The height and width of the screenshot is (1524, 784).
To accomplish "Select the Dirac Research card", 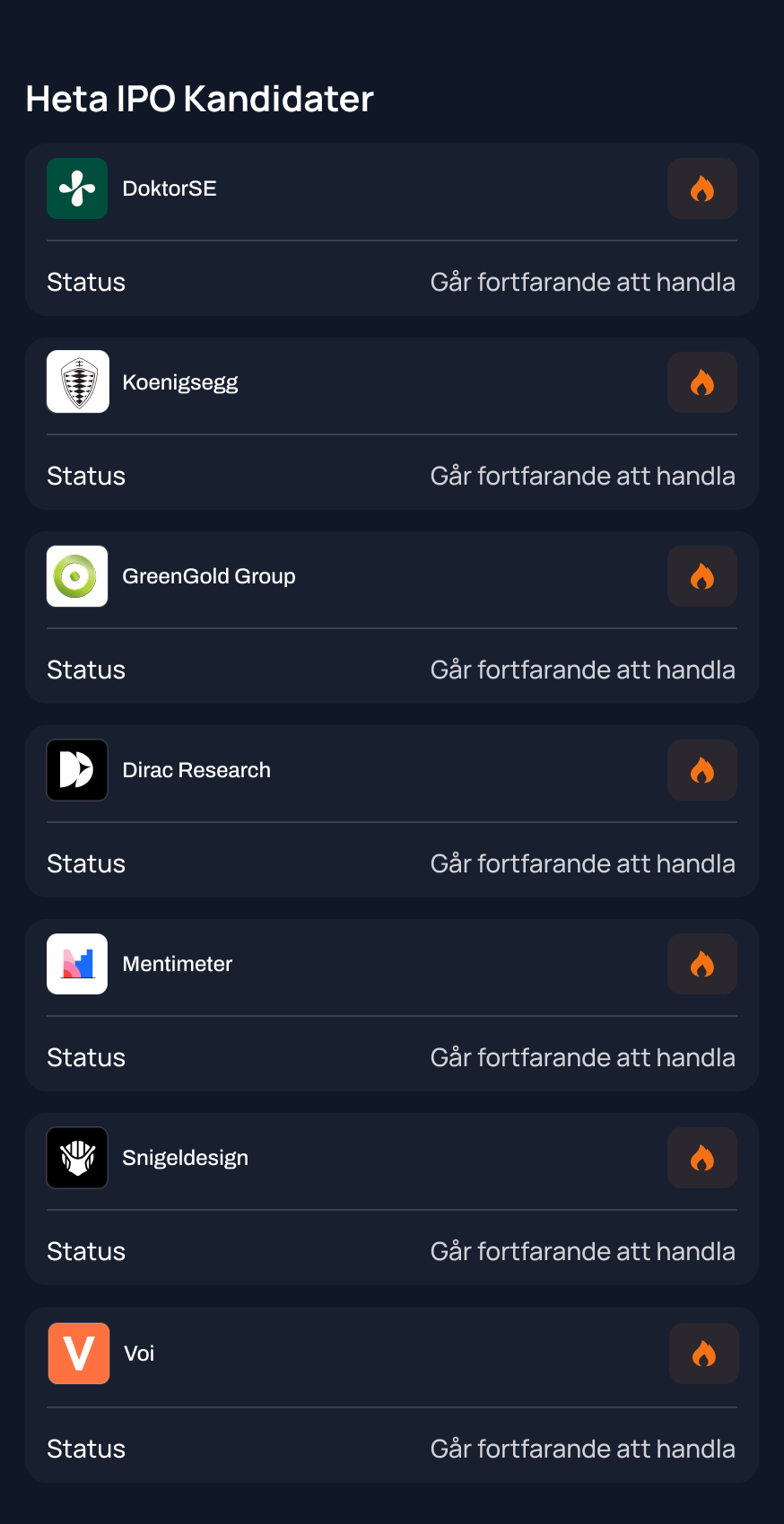I will 196,770.
